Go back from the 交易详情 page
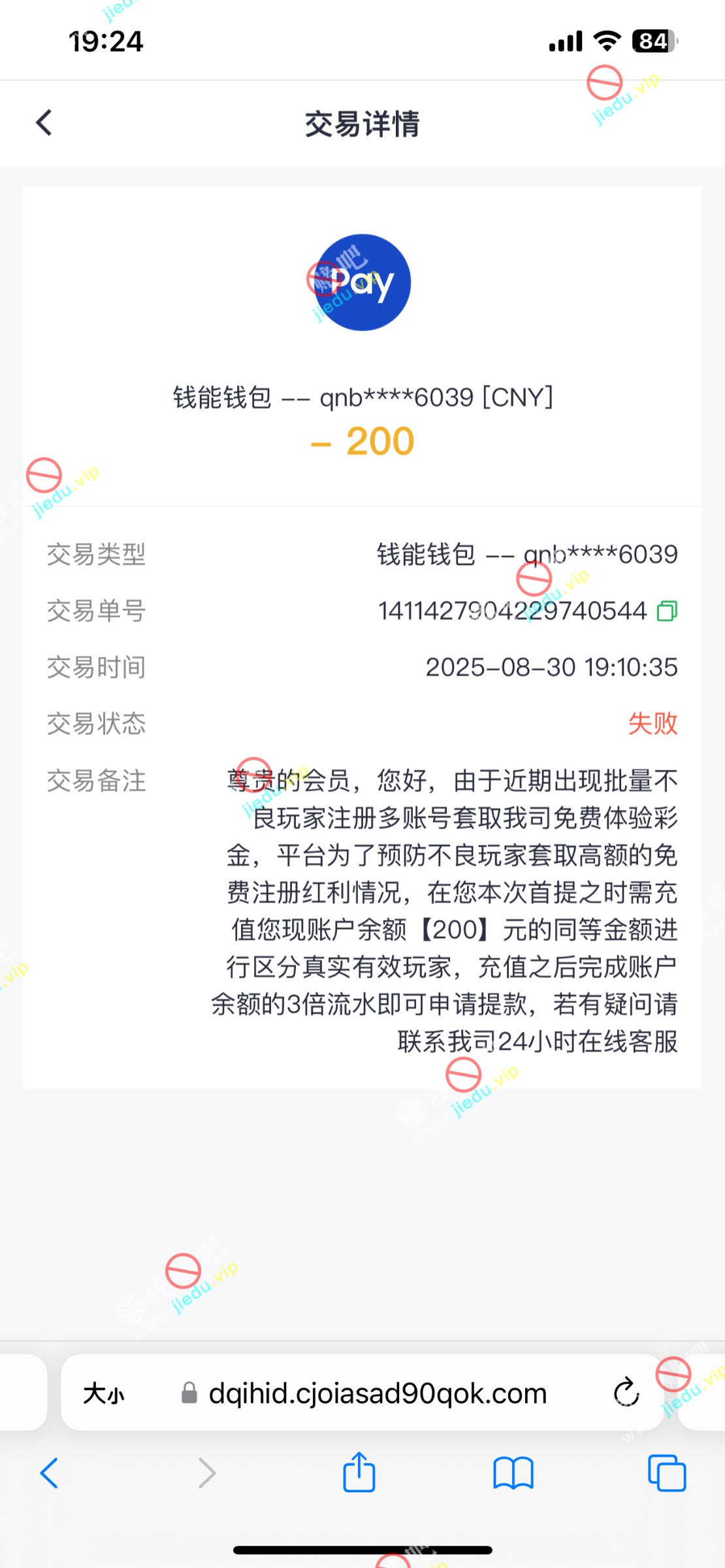Image resolution: width=725 pixels, height=1568 pixels. pyautogui.click(x=44, y=123)
